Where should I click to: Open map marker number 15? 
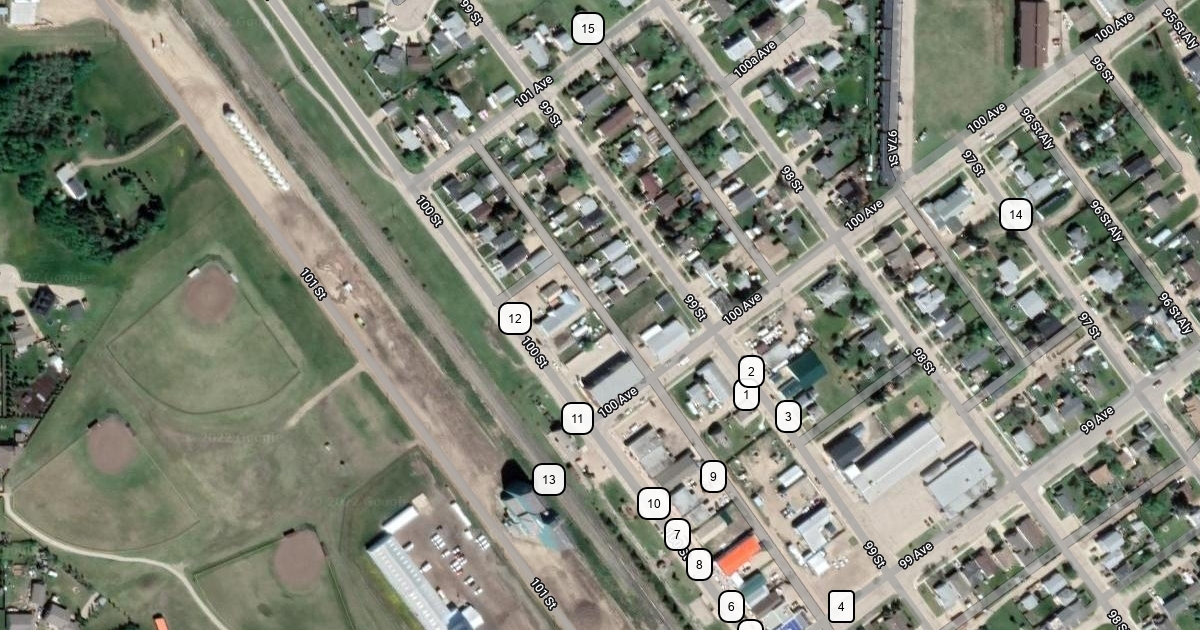coord(588,29)
